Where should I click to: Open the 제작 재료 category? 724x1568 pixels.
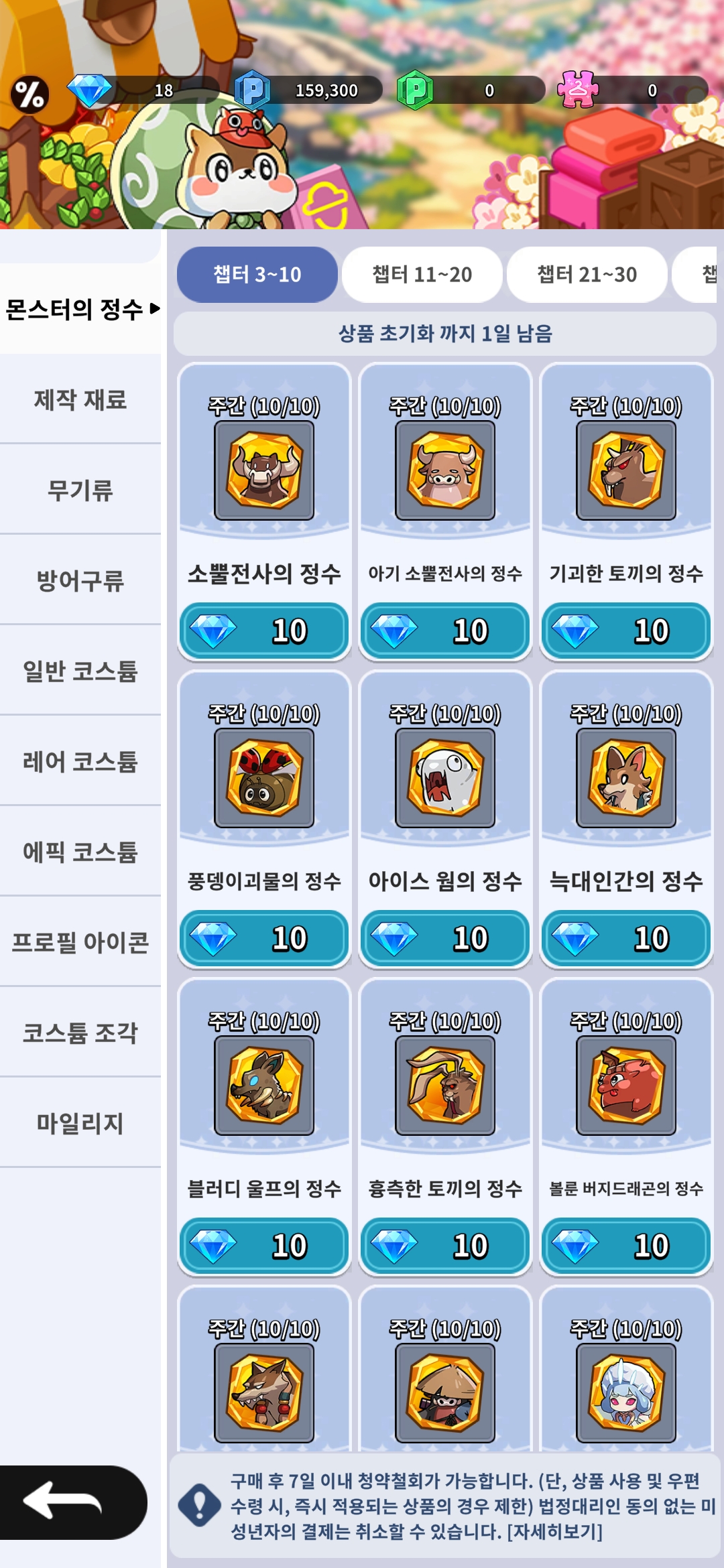[80, 399]
